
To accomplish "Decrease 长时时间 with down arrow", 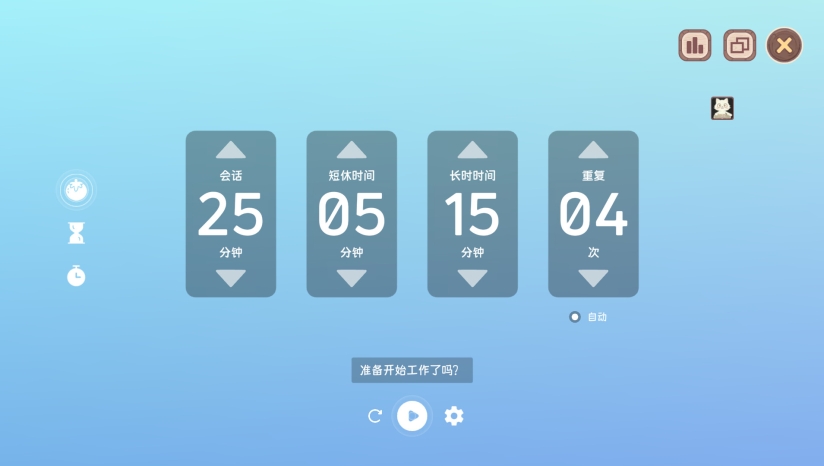I will [472, 278].
